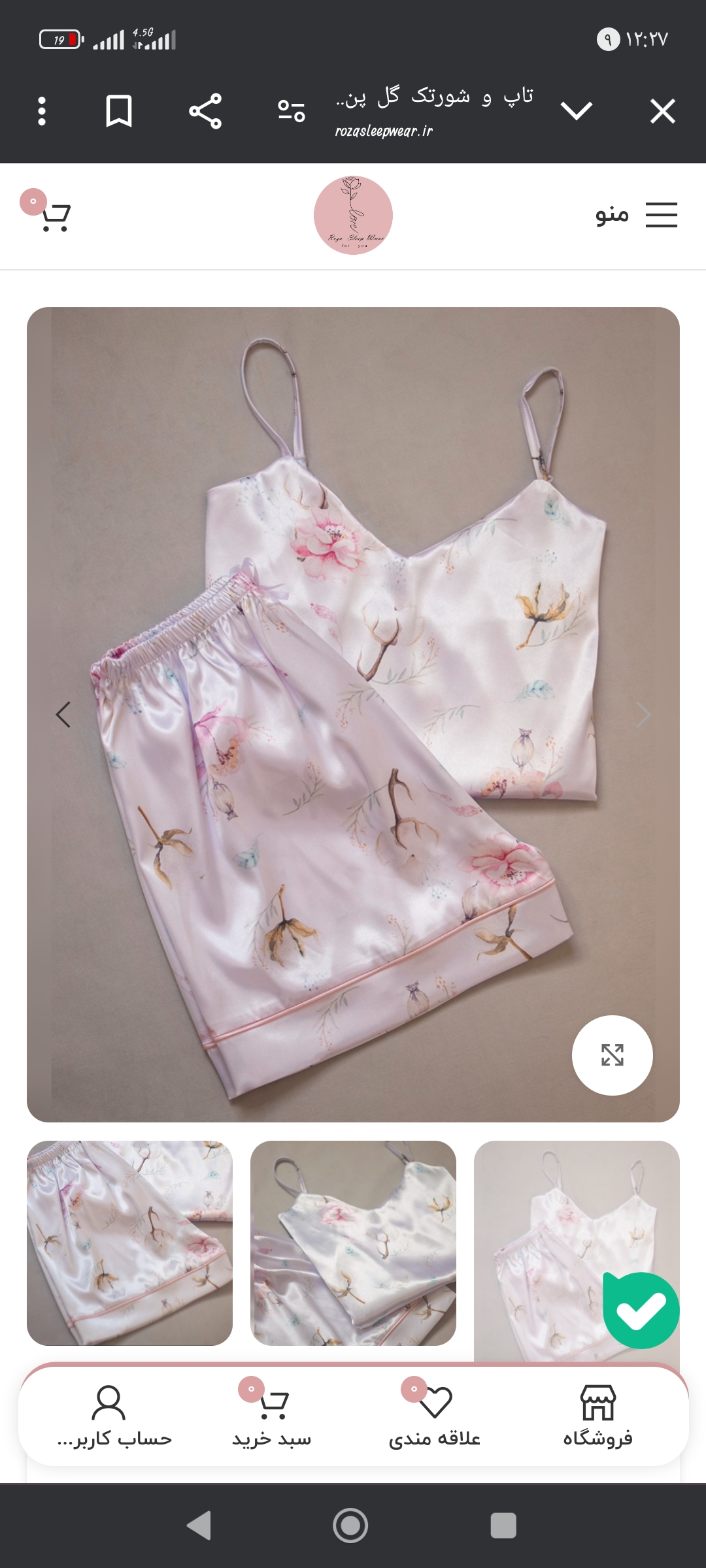
Task: Open سبد خرید cart tab
Action: 271,1416
